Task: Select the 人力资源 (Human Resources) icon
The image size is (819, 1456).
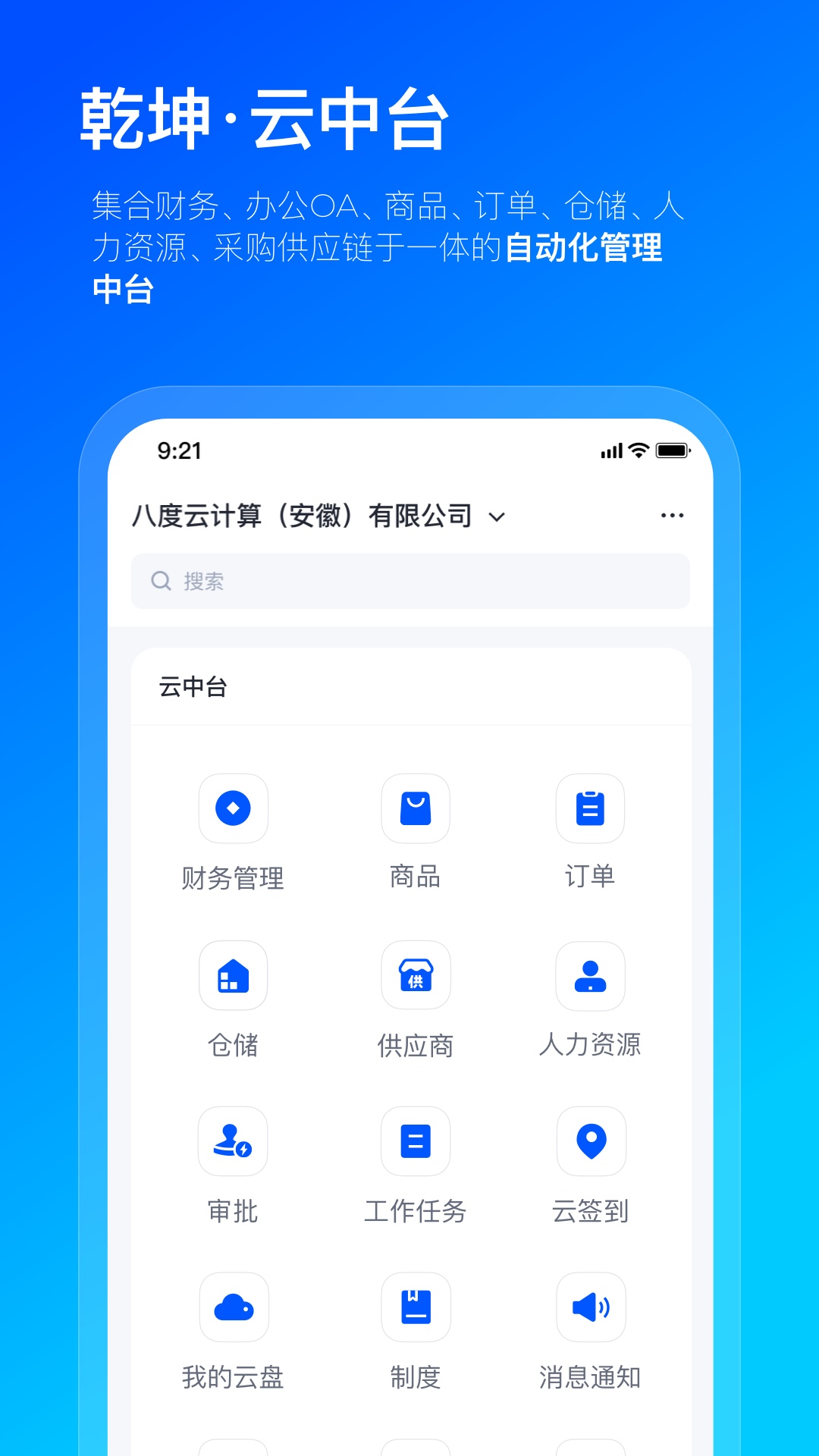Action: coord(591,976)
